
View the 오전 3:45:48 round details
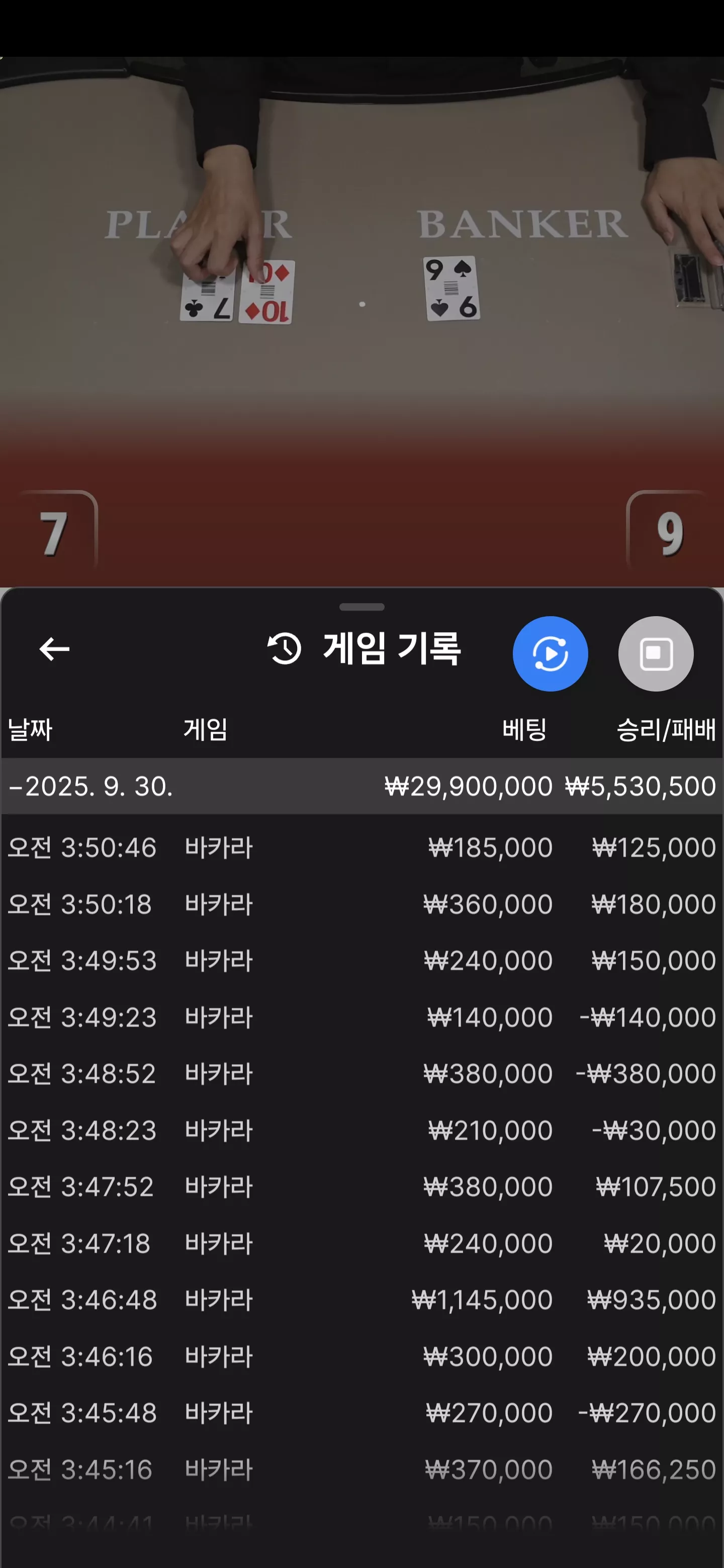tap(361, 1413)
